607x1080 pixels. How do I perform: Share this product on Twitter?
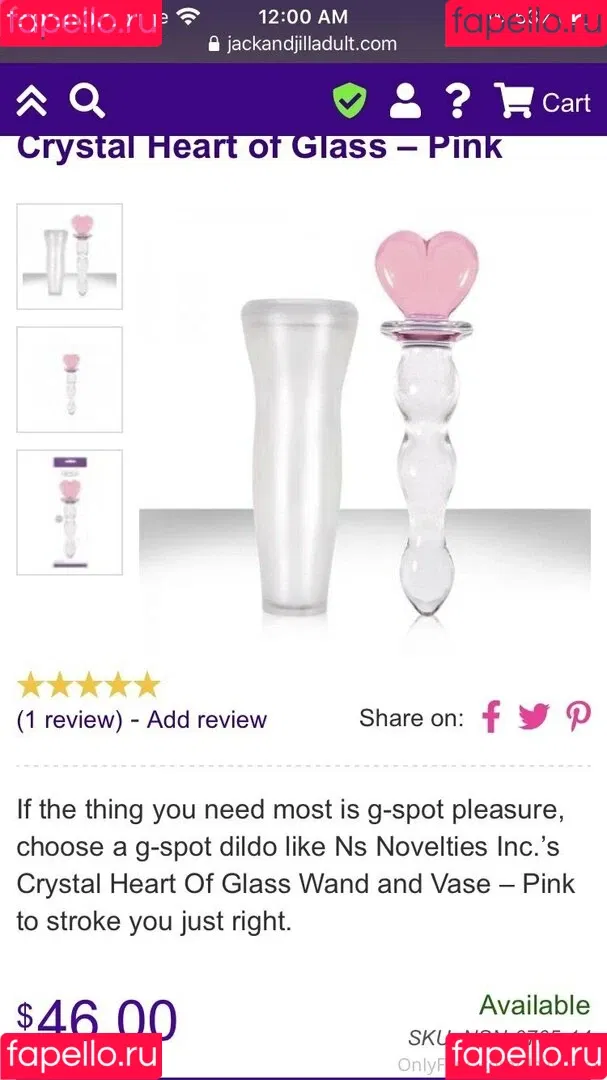tap(534, 717)
